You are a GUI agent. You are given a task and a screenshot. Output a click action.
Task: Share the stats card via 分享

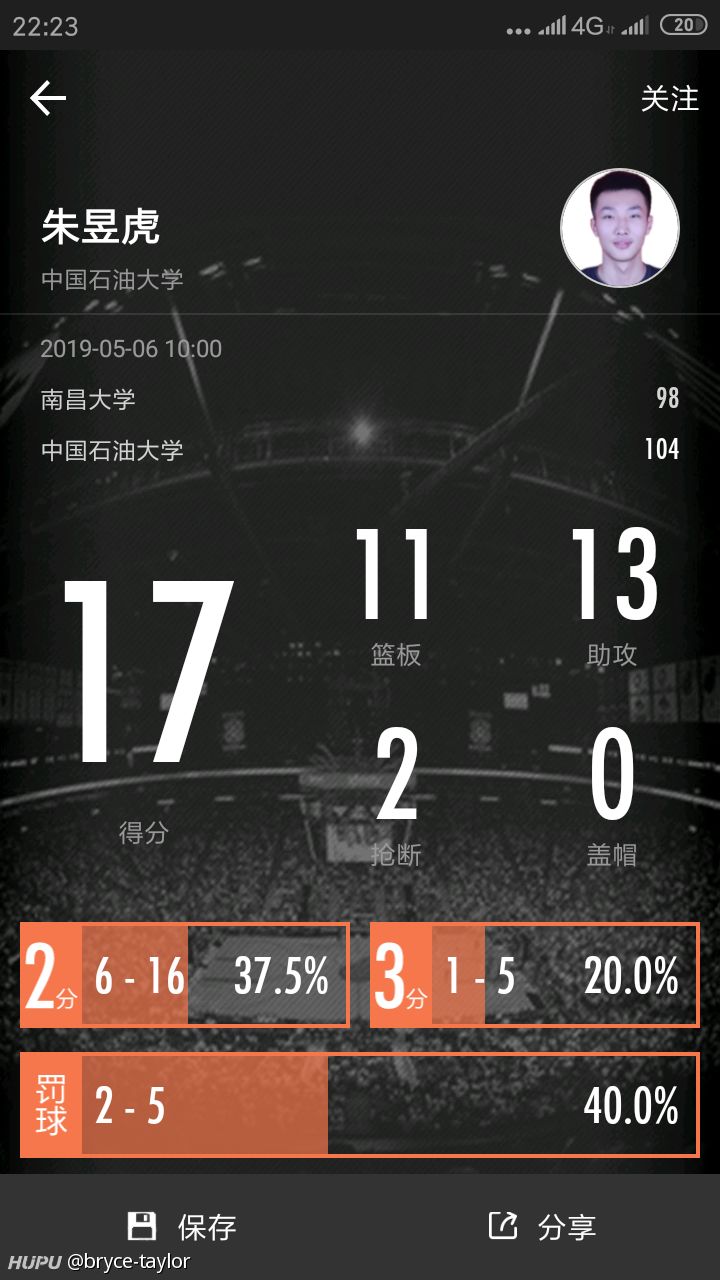[x=541, y=1227]
